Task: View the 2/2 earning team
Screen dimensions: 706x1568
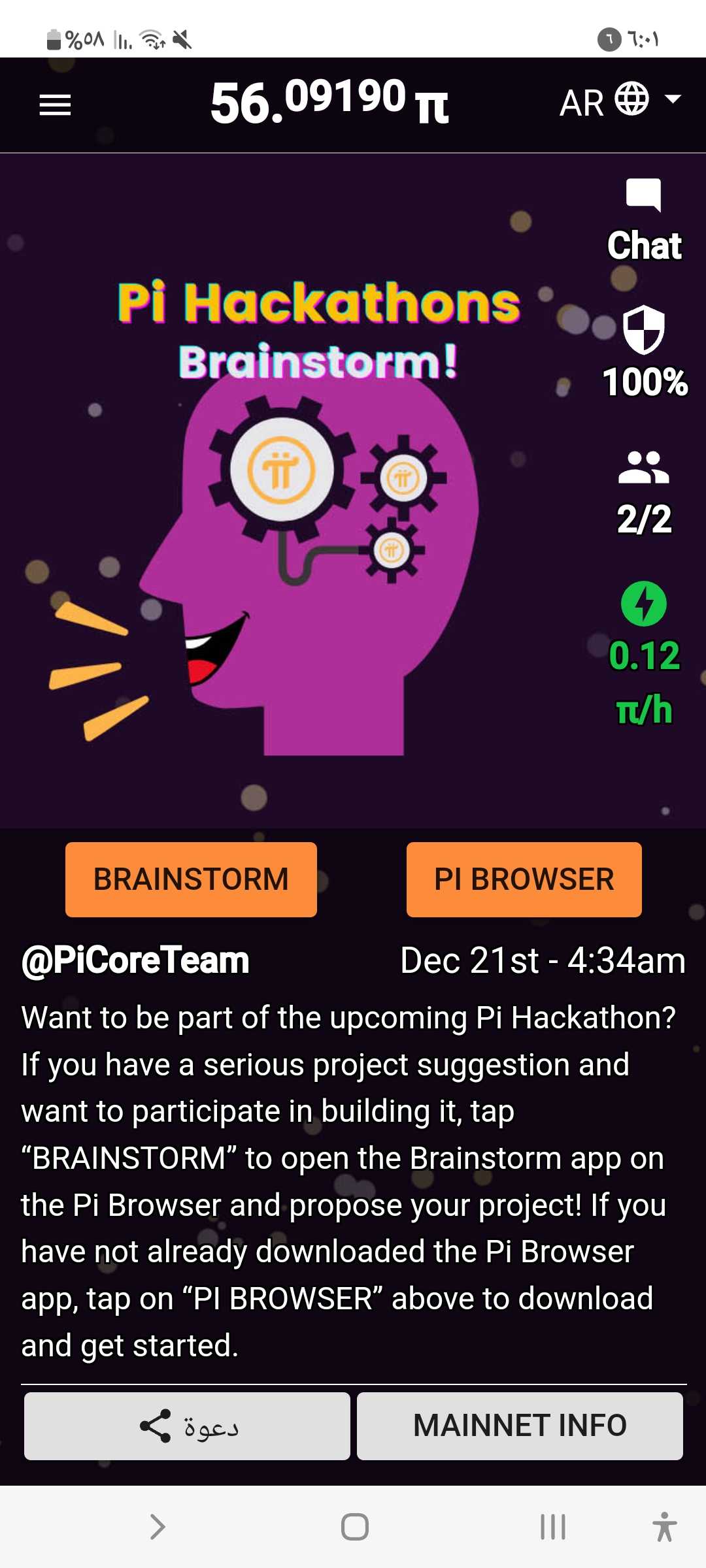Action: pos(644,493)
